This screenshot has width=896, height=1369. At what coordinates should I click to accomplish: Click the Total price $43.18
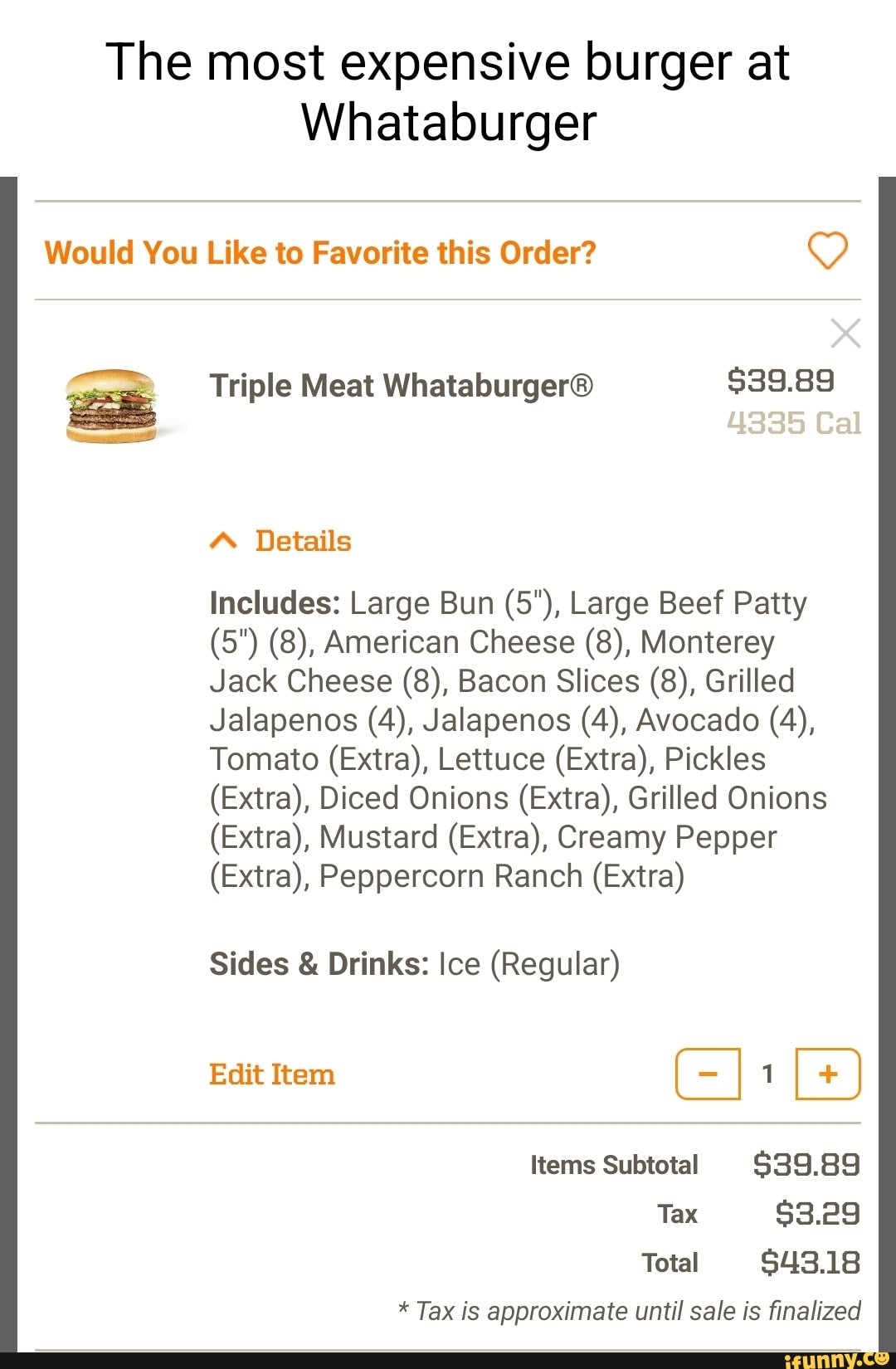click(x=809, y=1262)
